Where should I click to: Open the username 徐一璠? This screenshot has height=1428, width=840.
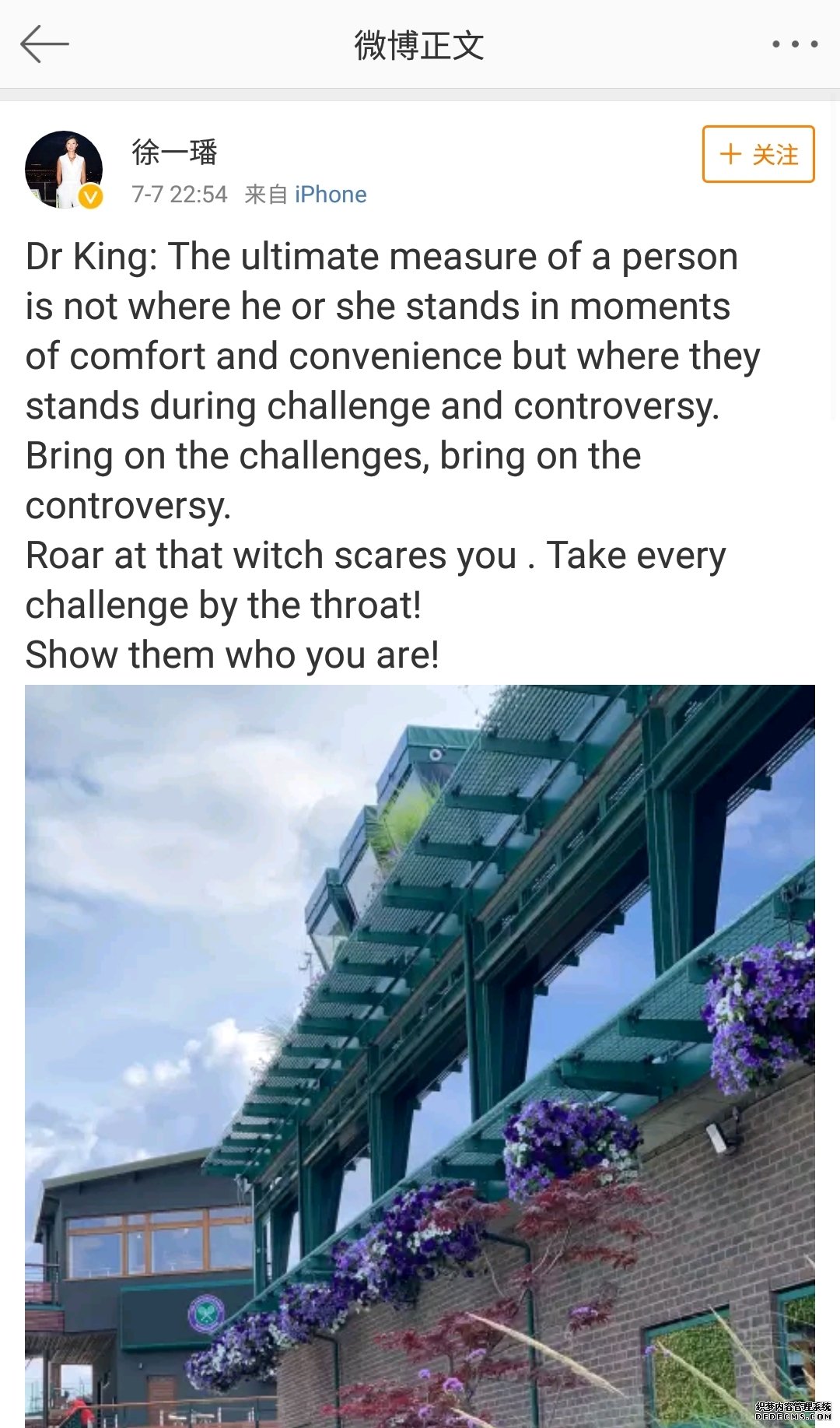click(x=174, y=152)
